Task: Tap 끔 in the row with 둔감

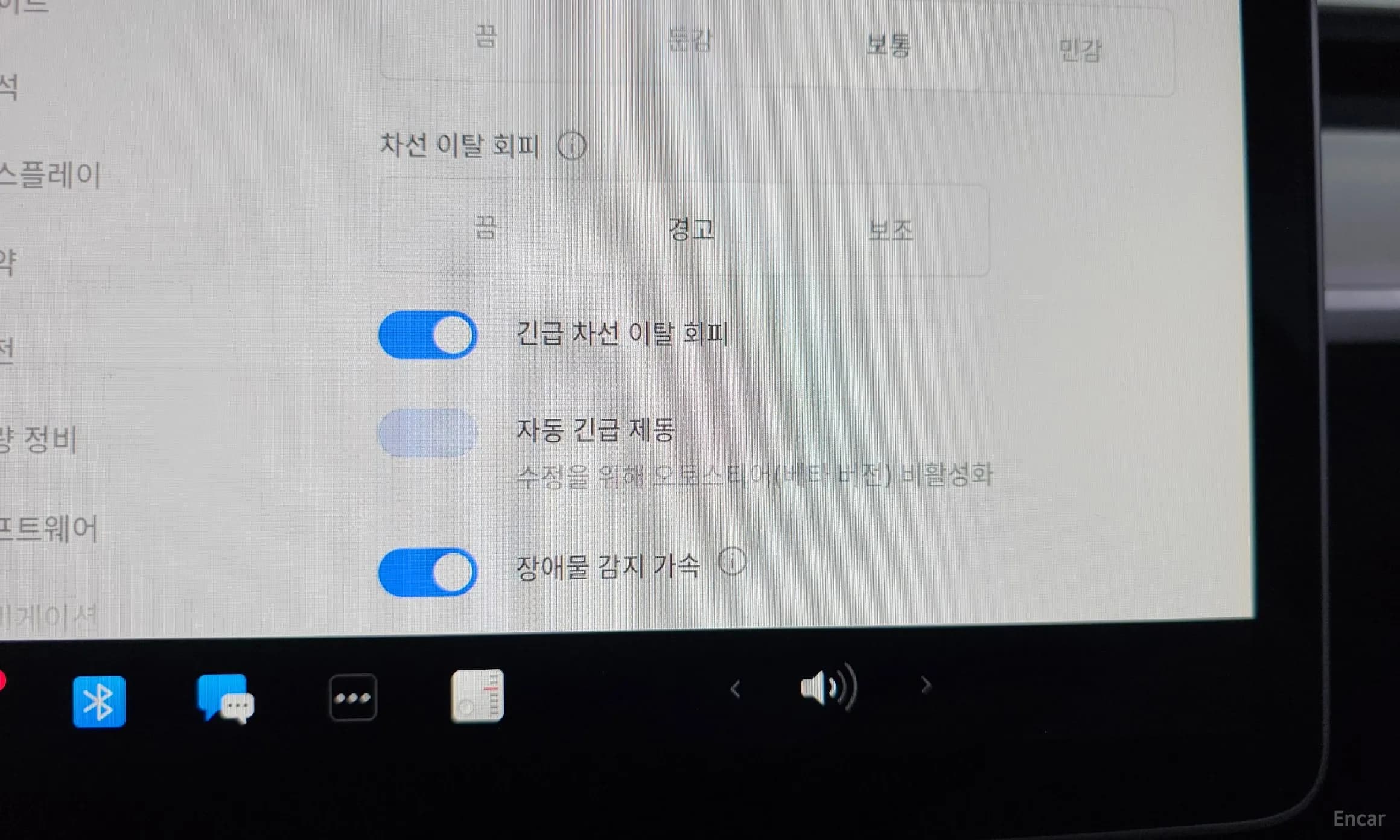Action: (486, 36)
